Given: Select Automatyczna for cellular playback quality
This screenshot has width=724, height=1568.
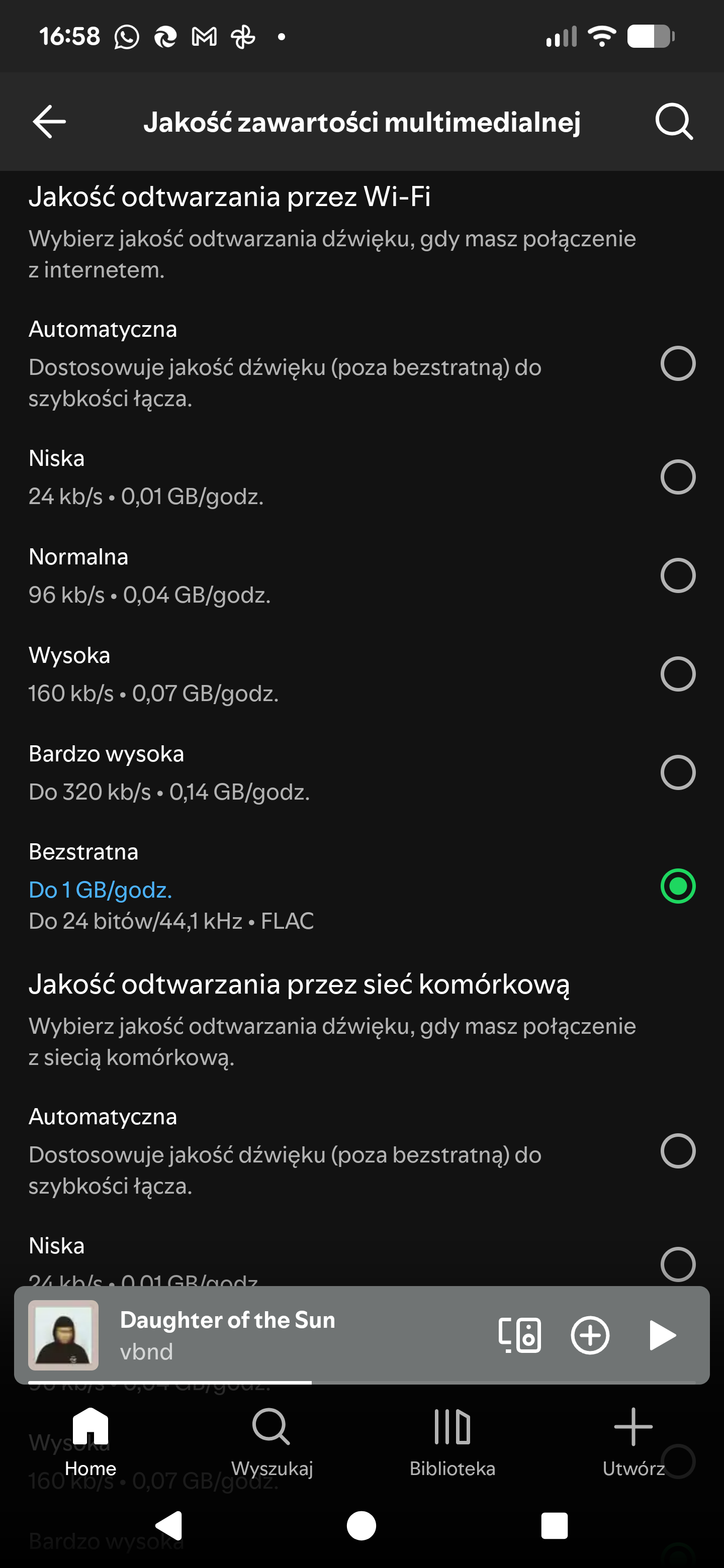Looking at the screenshot, I should click(x=678, y=1150).
